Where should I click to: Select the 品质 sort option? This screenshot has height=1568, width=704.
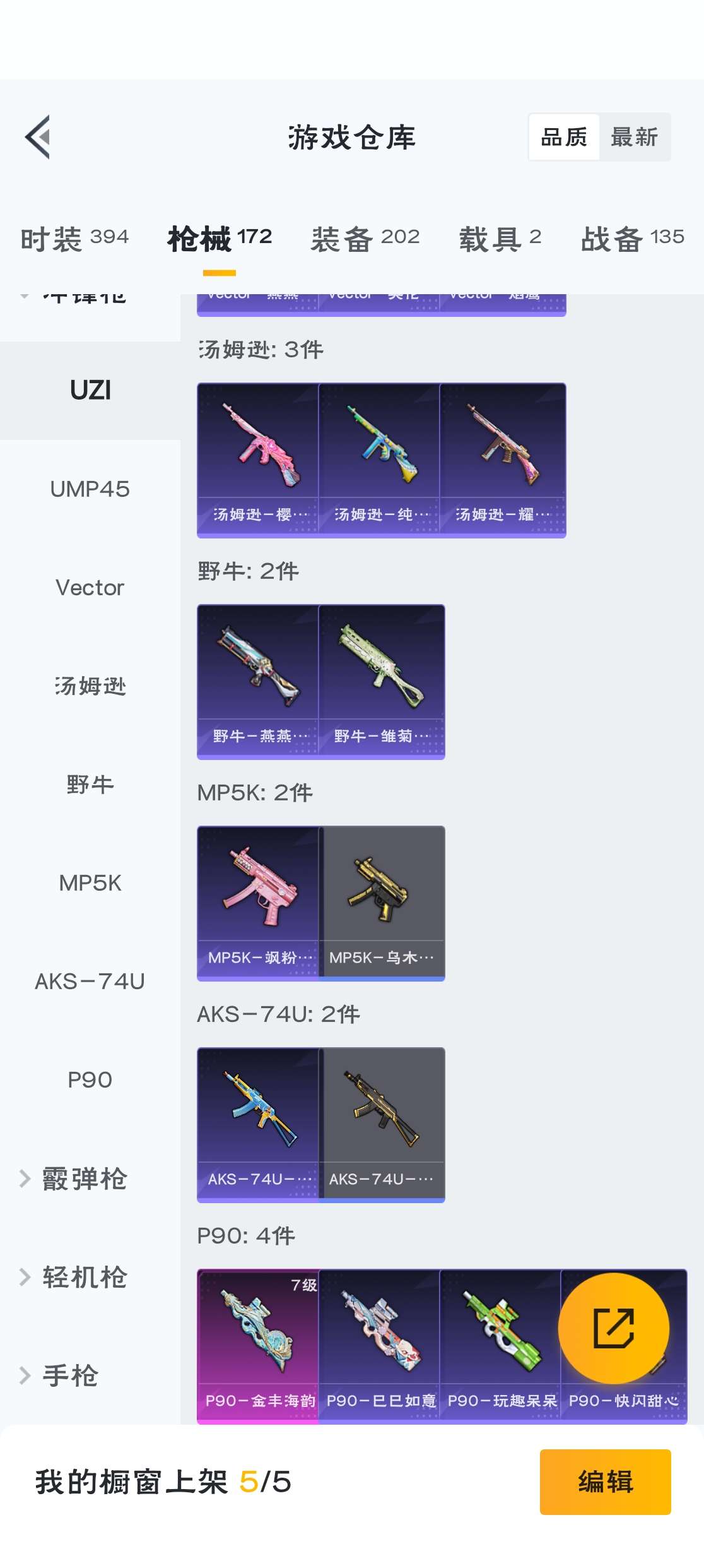564,137
